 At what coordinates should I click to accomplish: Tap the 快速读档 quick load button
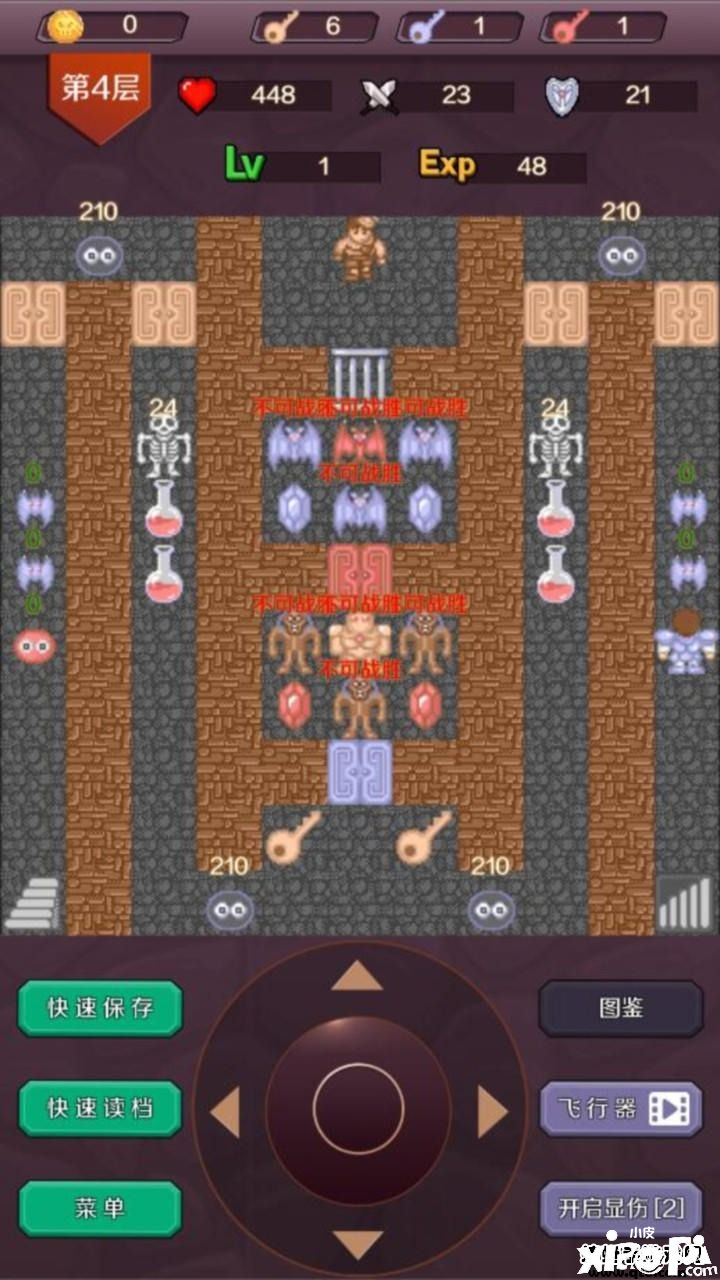(x=100, y=1108)
